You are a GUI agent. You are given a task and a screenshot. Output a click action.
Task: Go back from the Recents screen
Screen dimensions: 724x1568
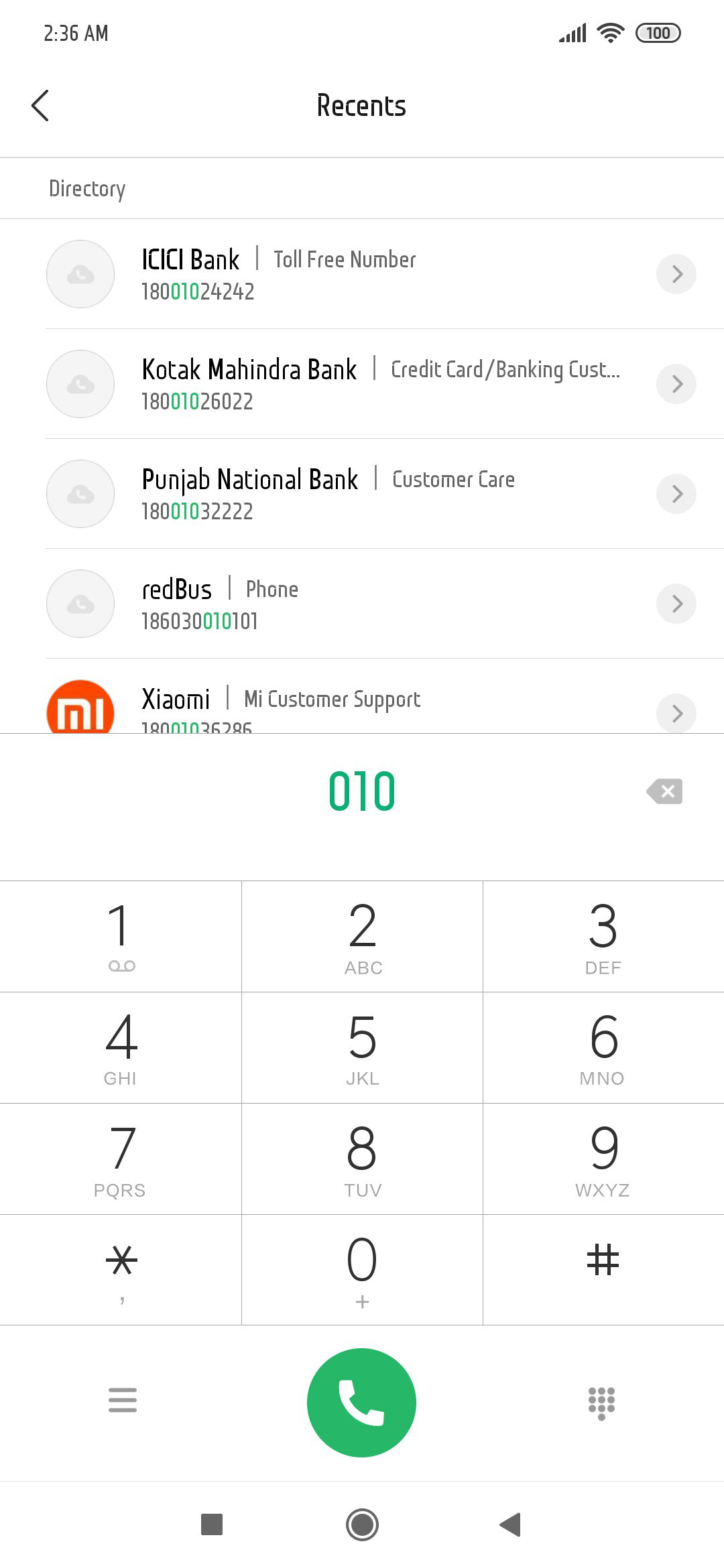pos(40,106)
